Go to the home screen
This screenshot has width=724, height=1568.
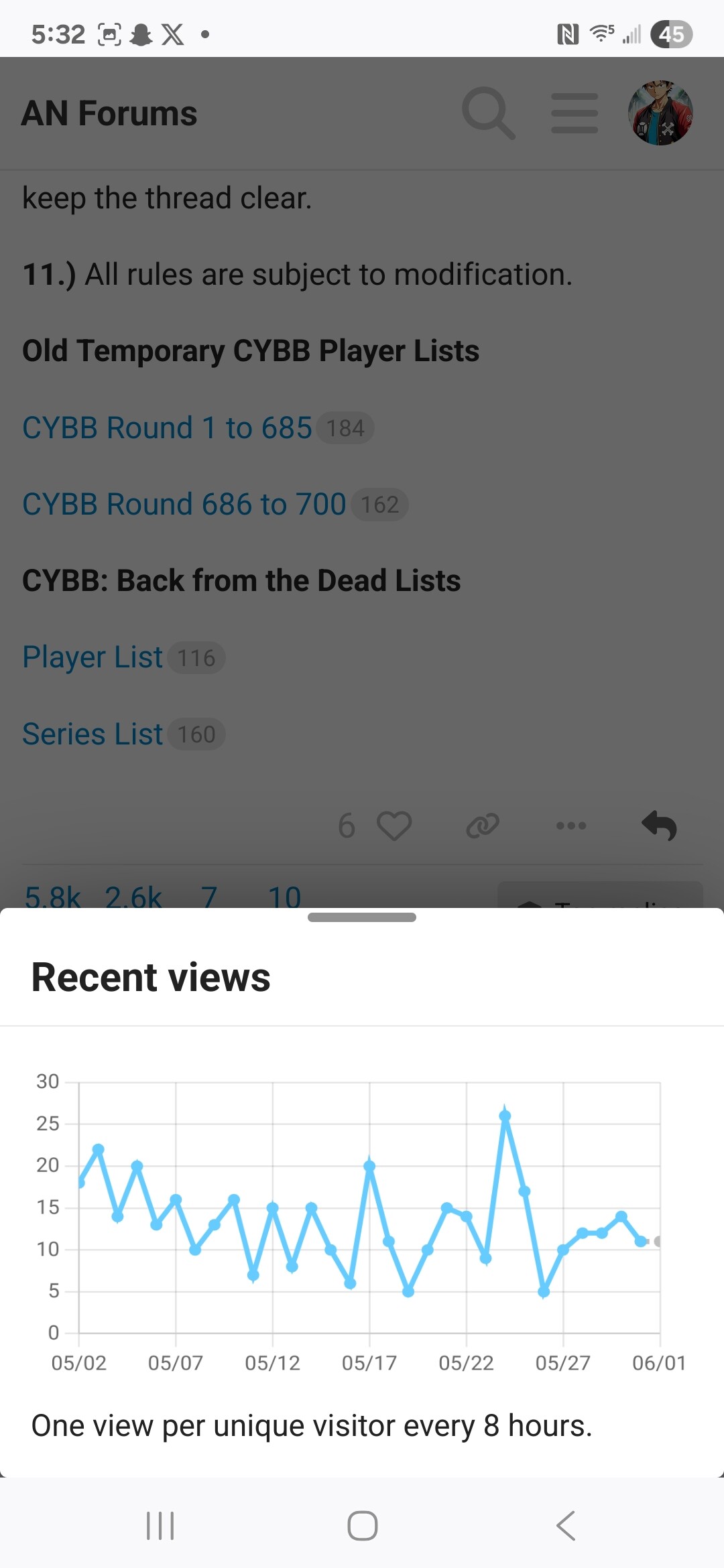362,1526
